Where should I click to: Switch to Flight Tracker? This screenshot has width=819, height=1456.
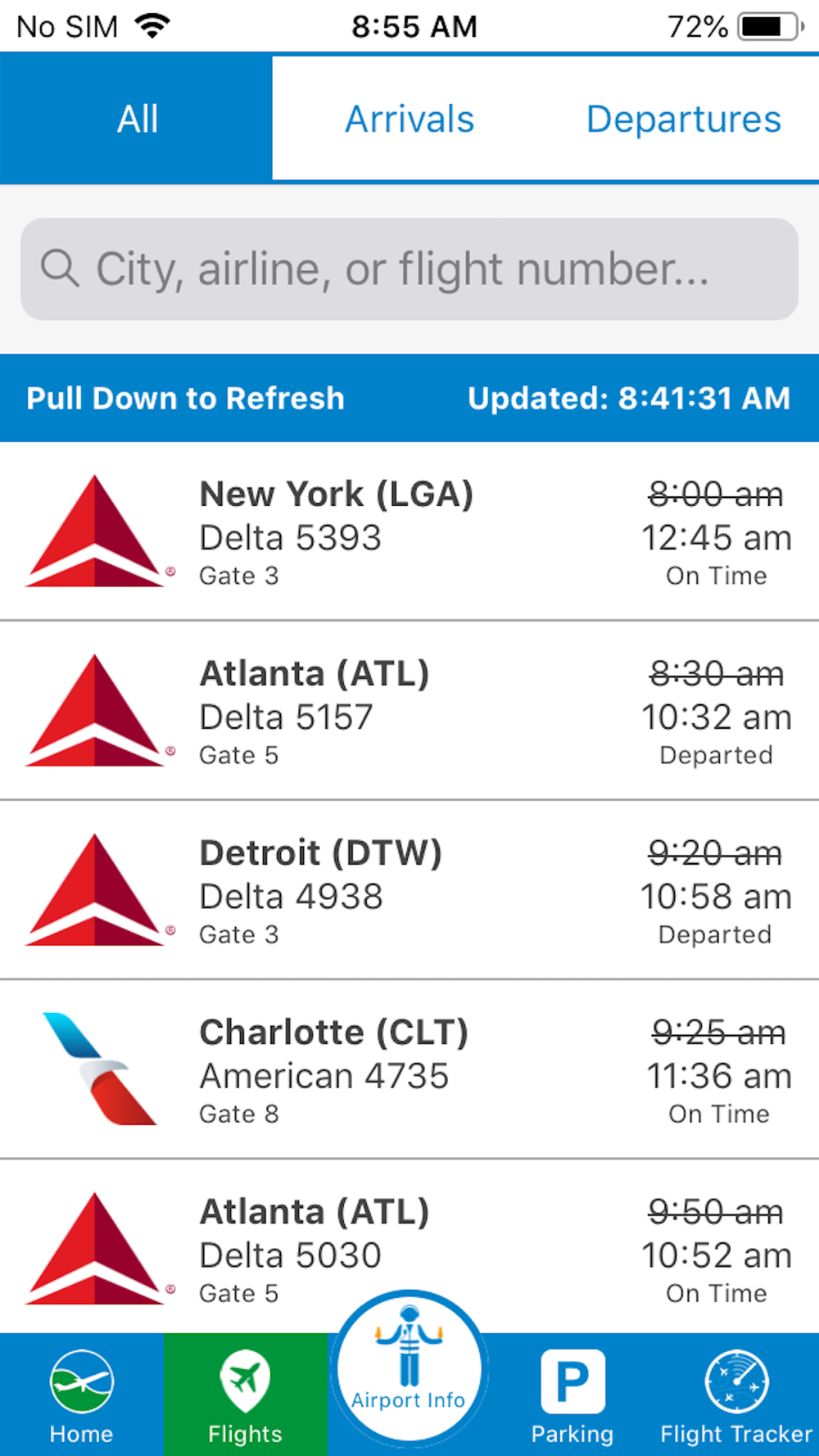click(736, 1395)
